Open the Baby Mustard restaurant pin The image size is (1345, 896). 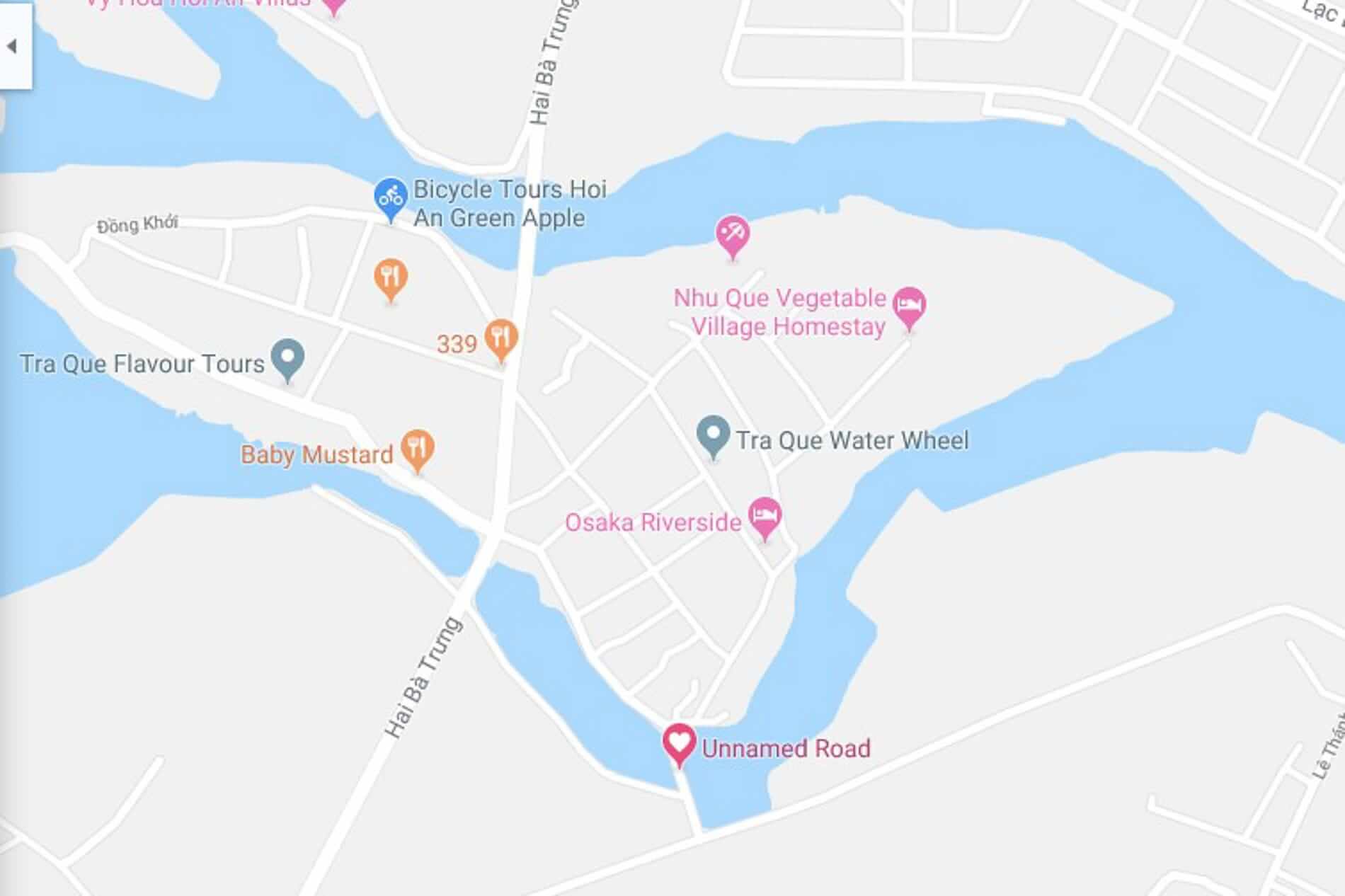pos(418,448)
